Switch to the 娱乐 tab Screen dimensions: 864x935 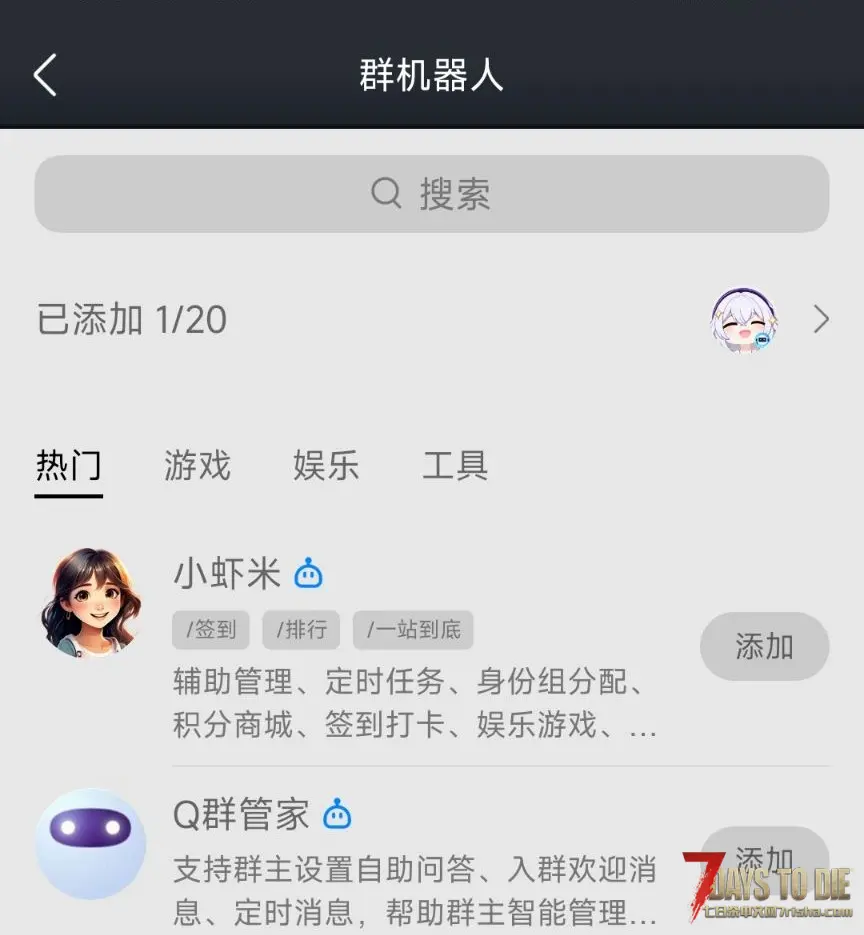(x=326, y=466)
